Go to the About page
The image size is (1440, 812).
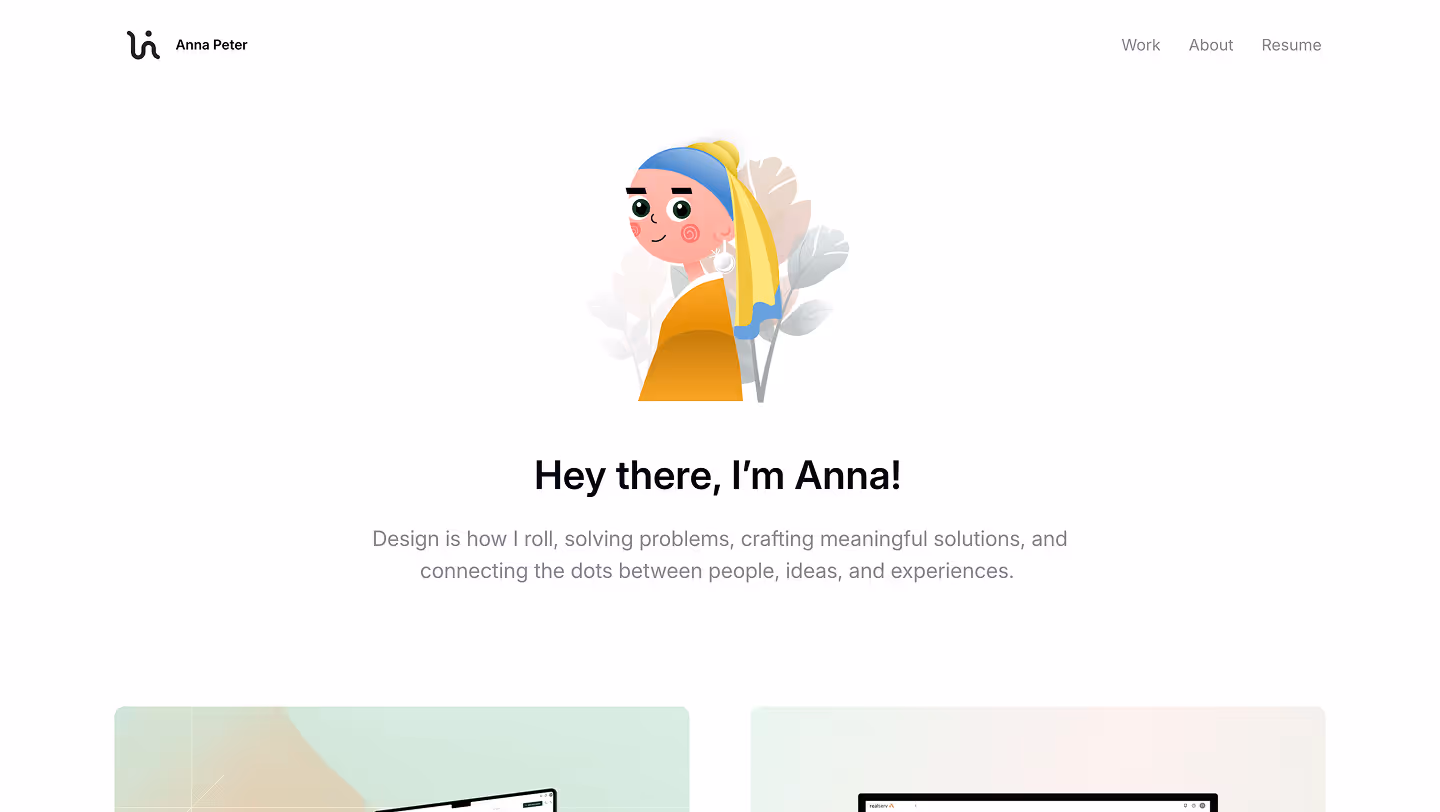tap(1210, 45)
